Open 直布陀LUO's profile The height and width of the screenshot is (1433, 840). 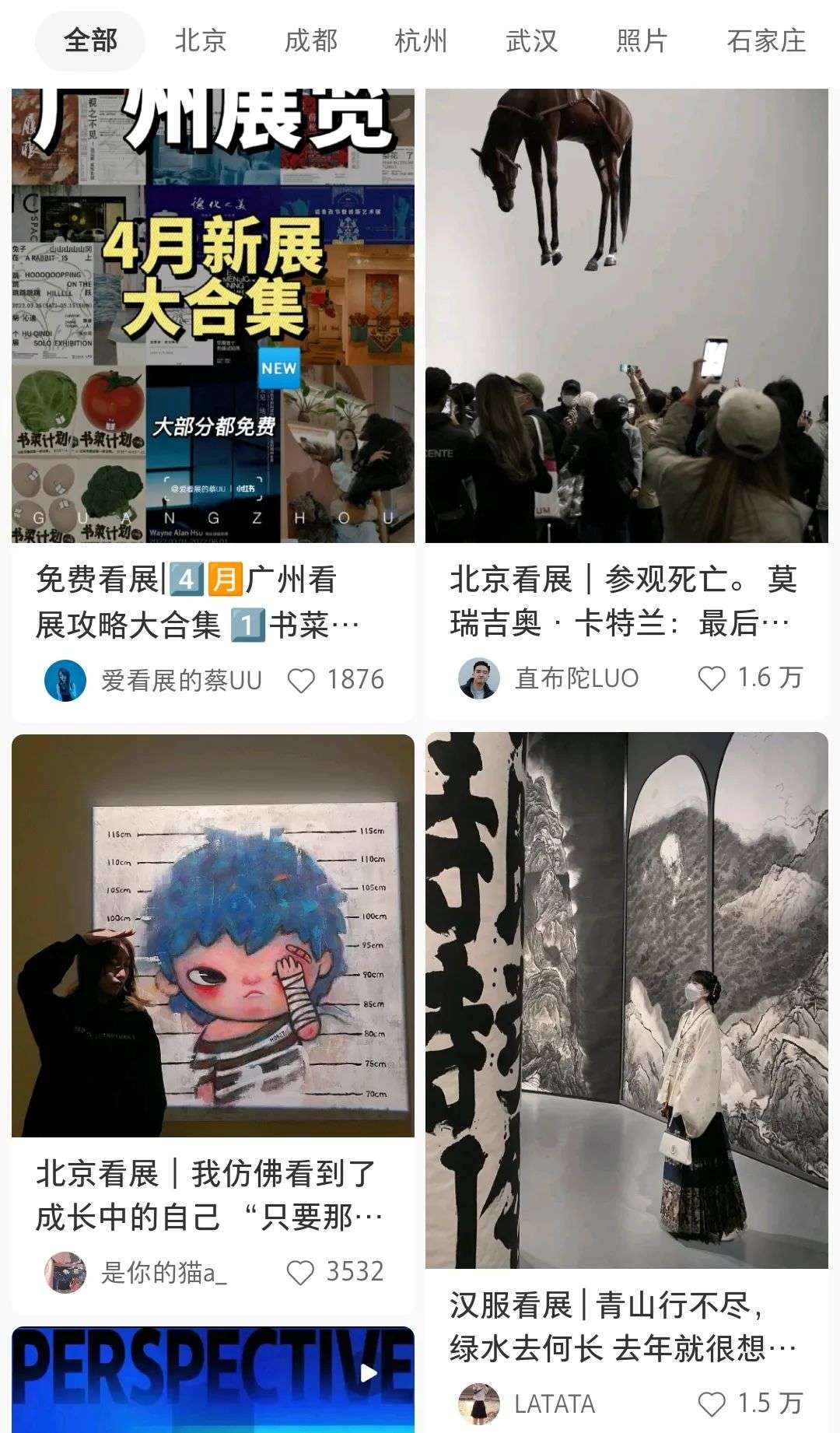coord(478,678)
